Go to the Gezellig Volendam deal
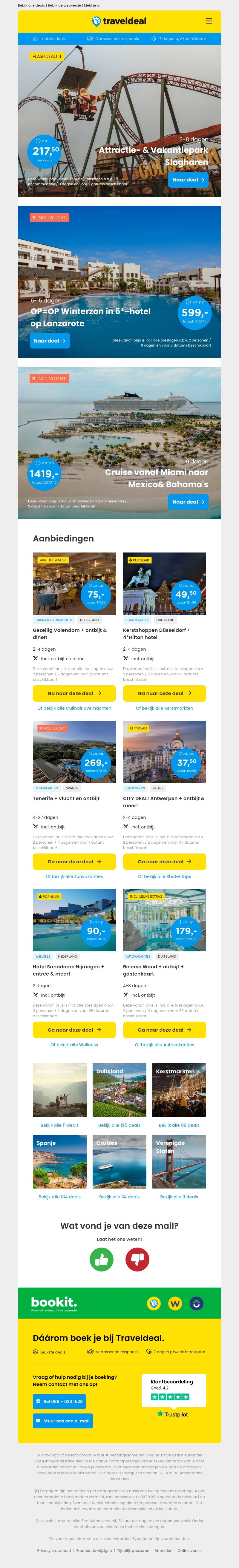 pyautogui.click(x=74, y=693)
